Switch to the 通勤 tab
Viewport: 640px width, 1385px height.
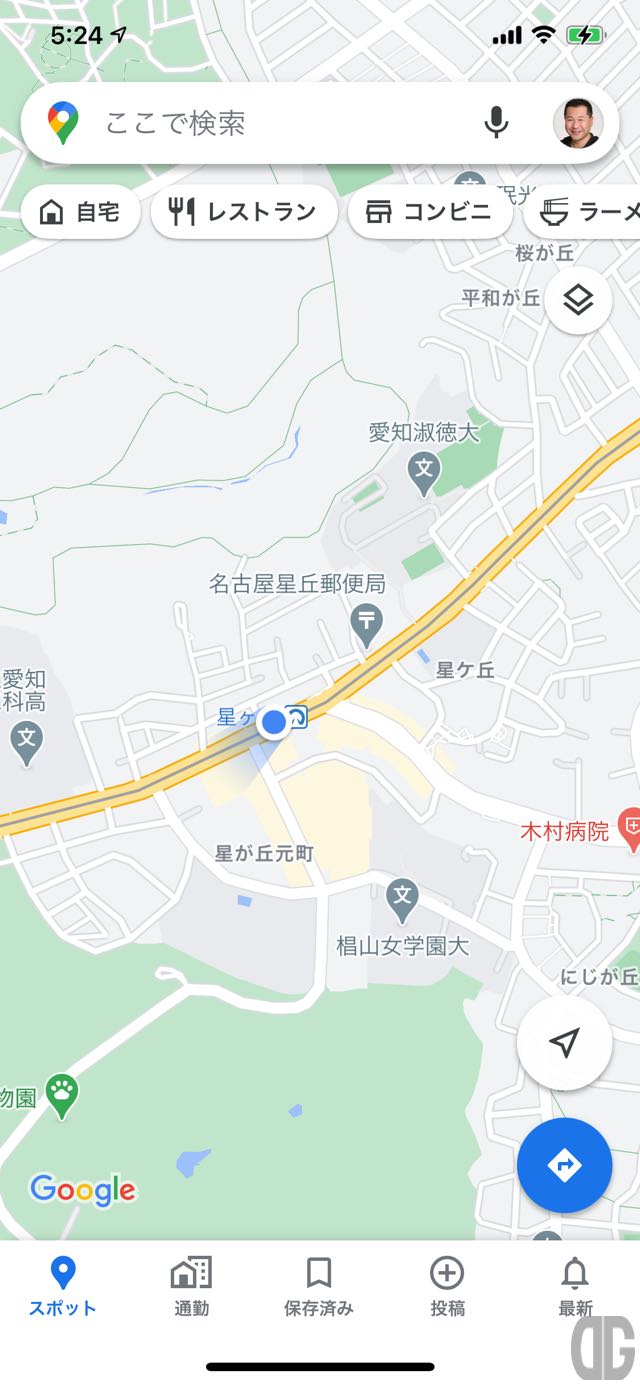(191, 1287)
